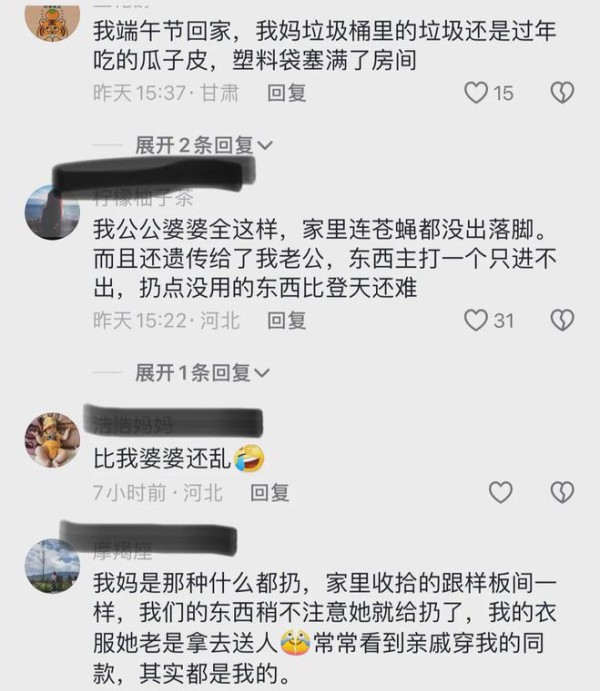This screenshot has height=691, width=600.
Task: Reply to the comment from 7小时前
Action: [x=269, y=492]
